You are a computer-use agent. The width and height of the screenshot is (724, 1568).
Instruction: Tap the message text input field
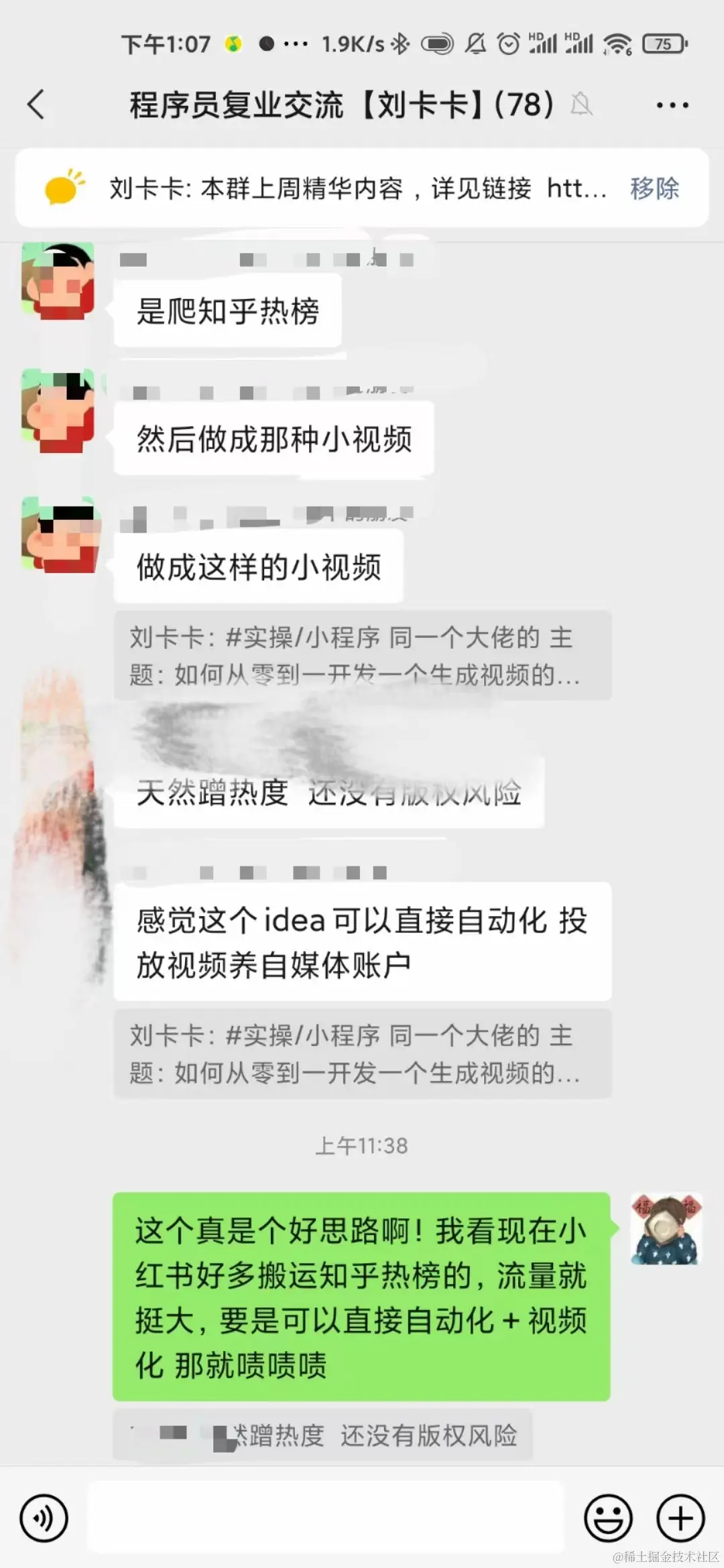(x=326, y=1518)
